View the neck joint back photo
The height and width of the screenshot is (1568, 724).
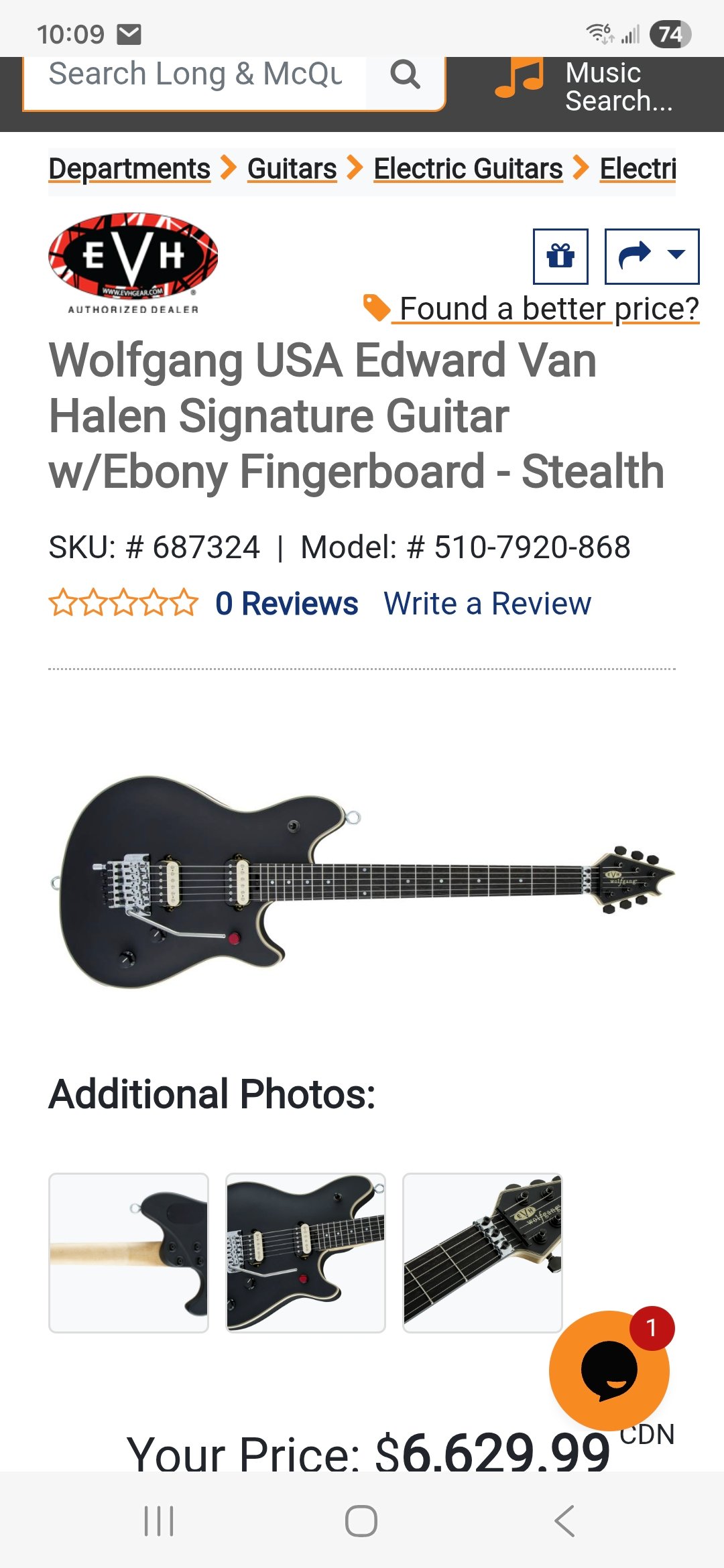pyautogui.click(x=129, y=1252)
